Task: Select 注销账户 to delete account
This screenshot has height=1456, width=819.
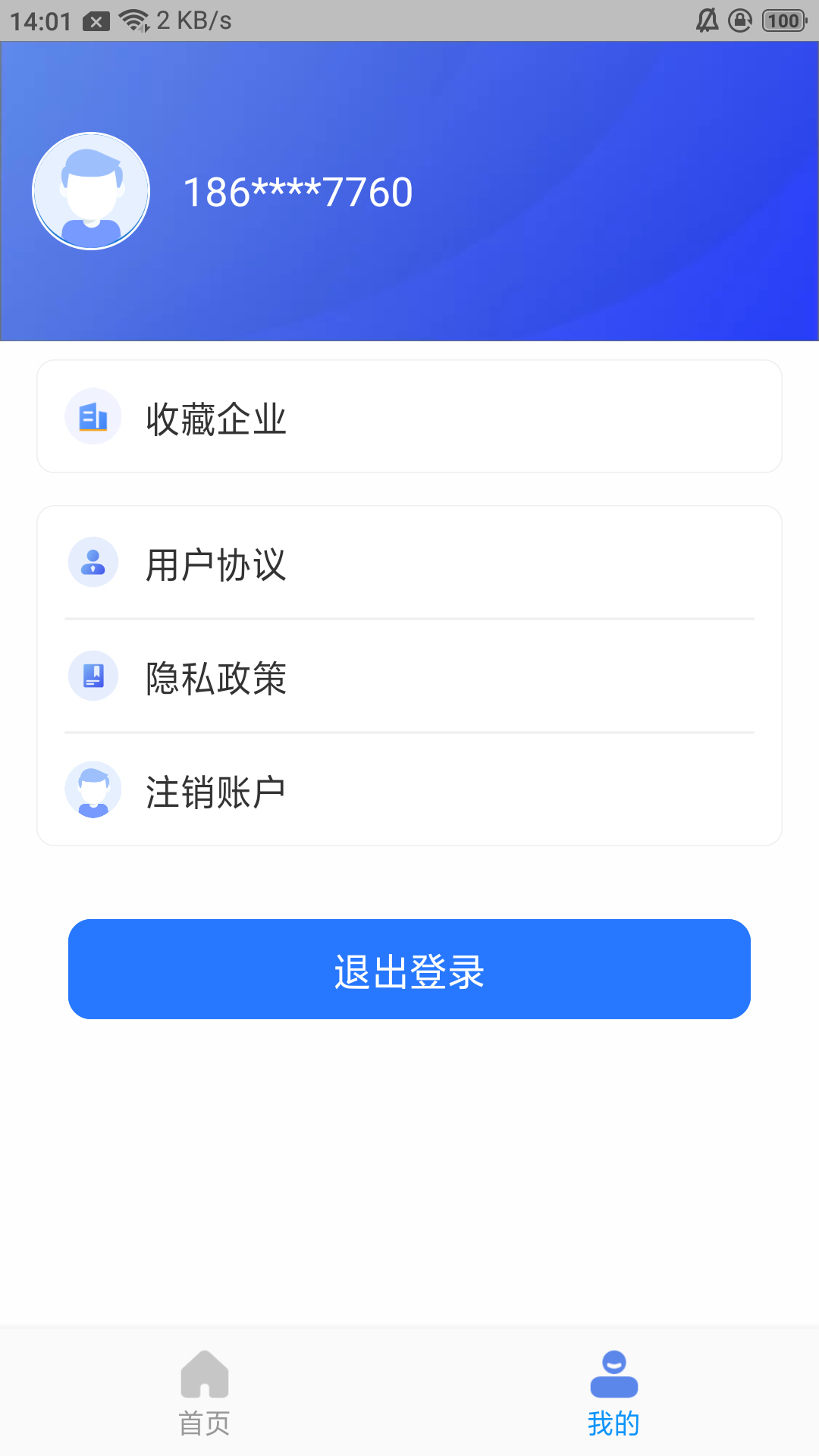Action: click(x=409, y=791)
